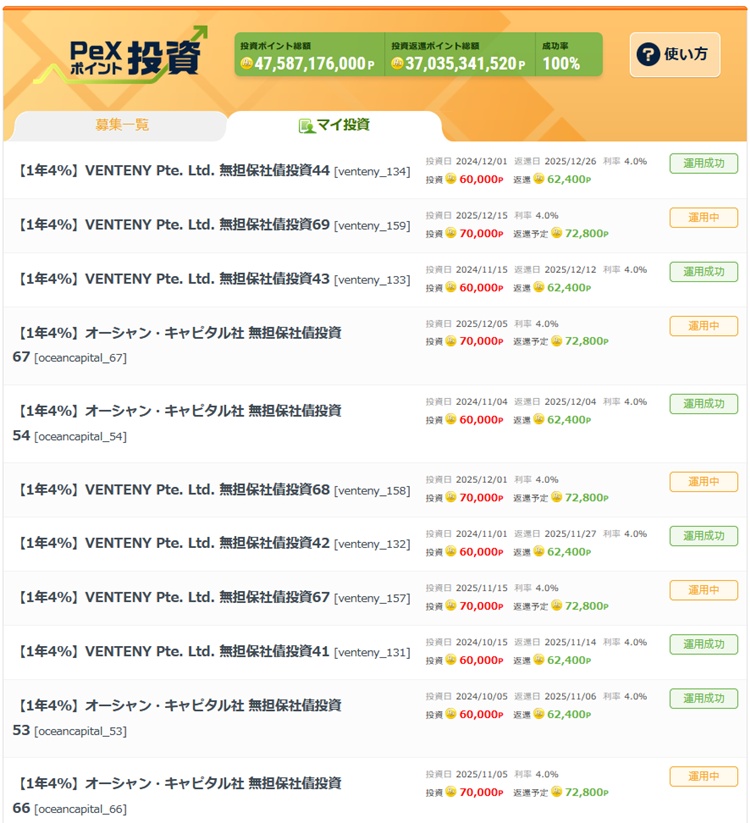Open VENTENY 無担保社債投資42 investment

pyautogui.click(x=175, y=544)
